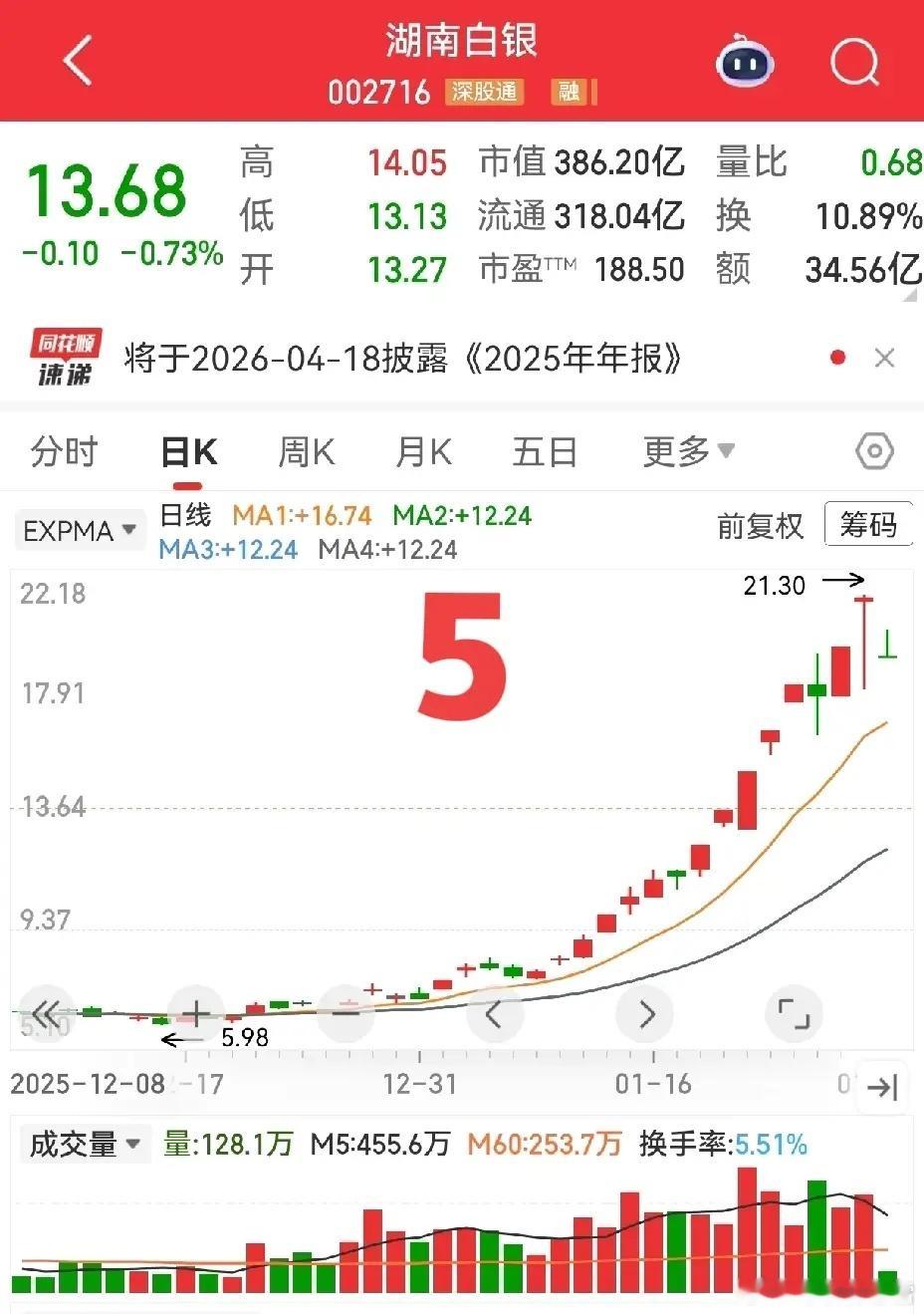Switch to the 分时 chart tab
Viewport: 924px width, 1314px height.
[x=64, y=452]
